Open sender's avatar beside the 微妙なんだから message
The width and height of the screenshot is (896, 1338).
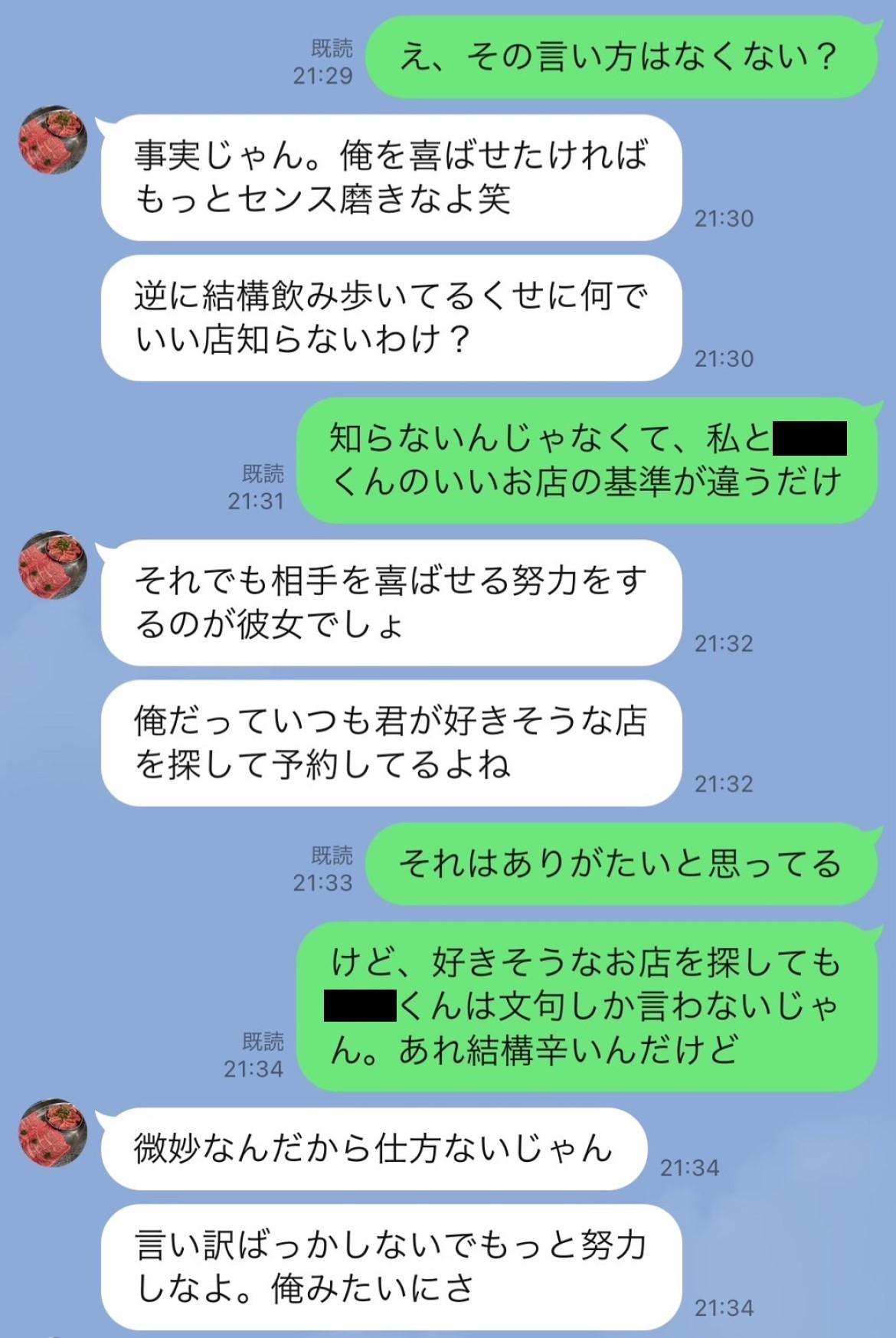pyautogui.click(x=53, y=1132)
